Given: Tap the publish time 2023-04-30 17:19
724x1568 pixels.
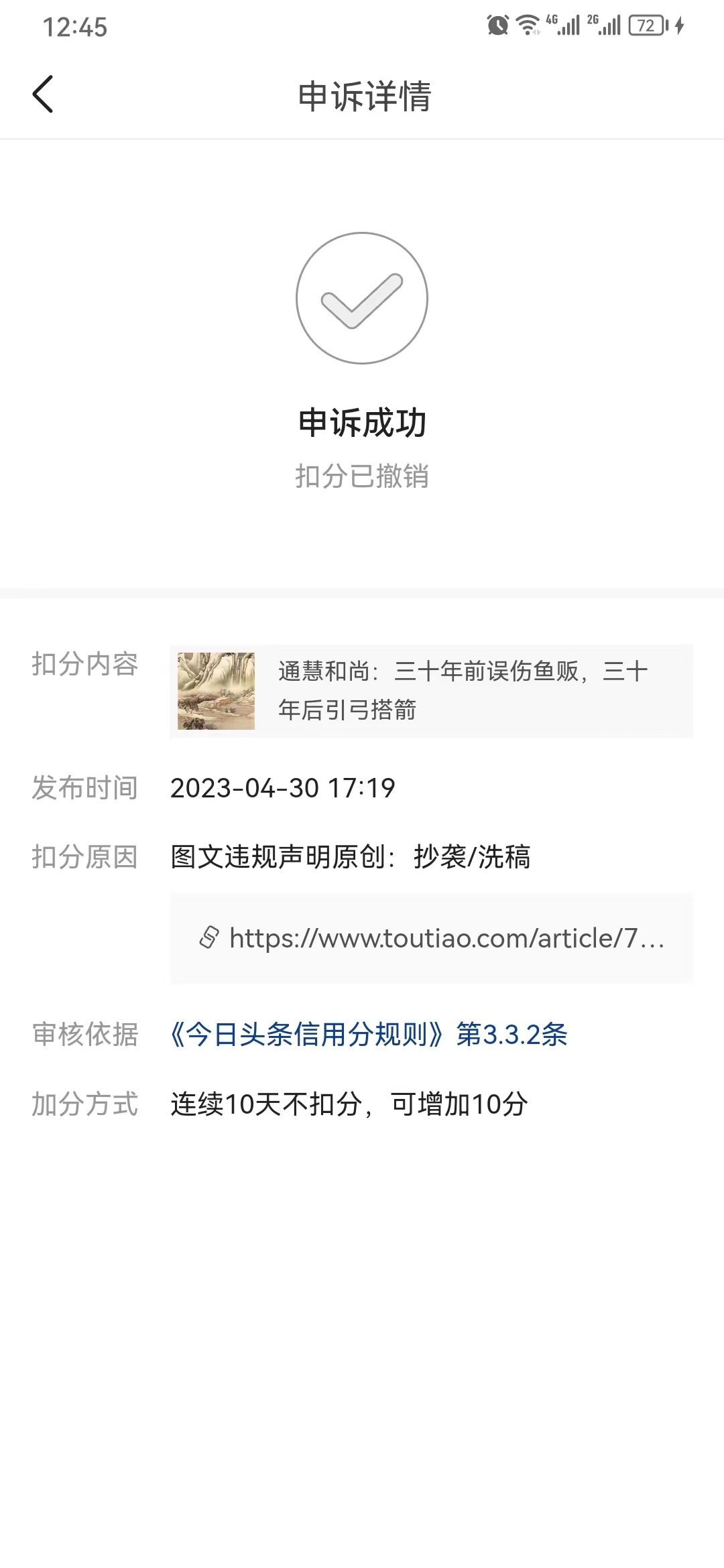Looking at the screenshot, I should 282,789.
